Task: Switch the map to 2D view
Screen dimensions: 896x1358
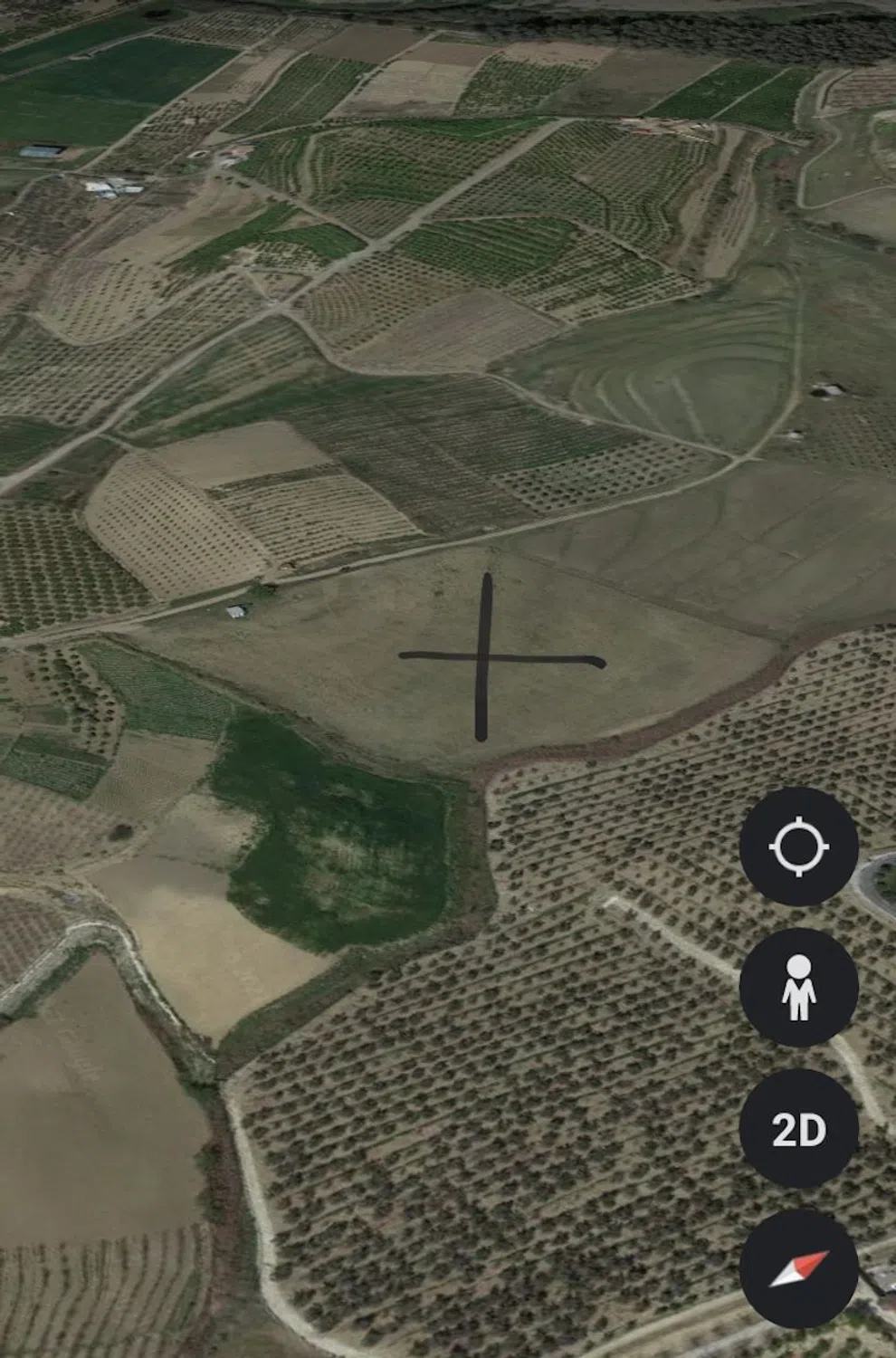Action: tap(798, 1129)
